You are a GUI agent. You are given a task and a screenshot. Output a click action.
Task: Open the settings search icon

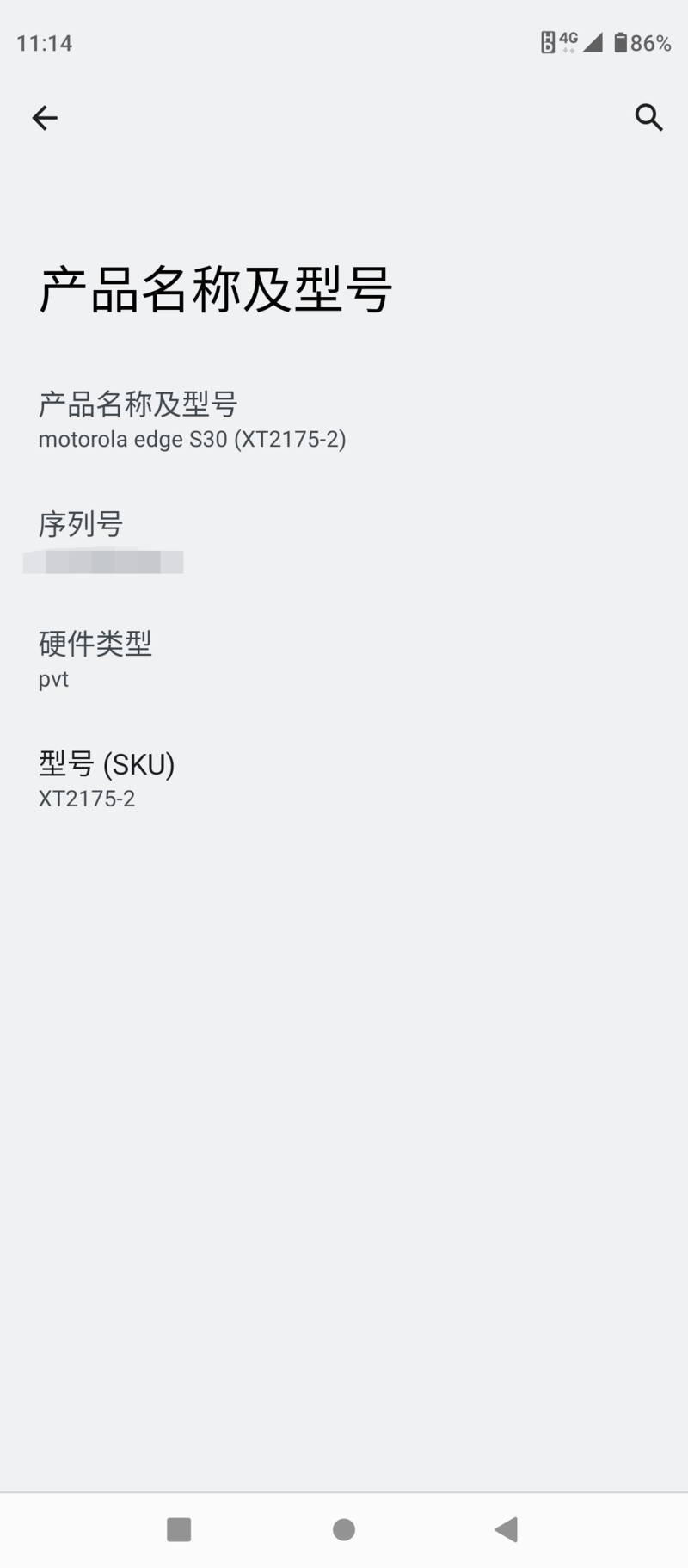point(648,117)
